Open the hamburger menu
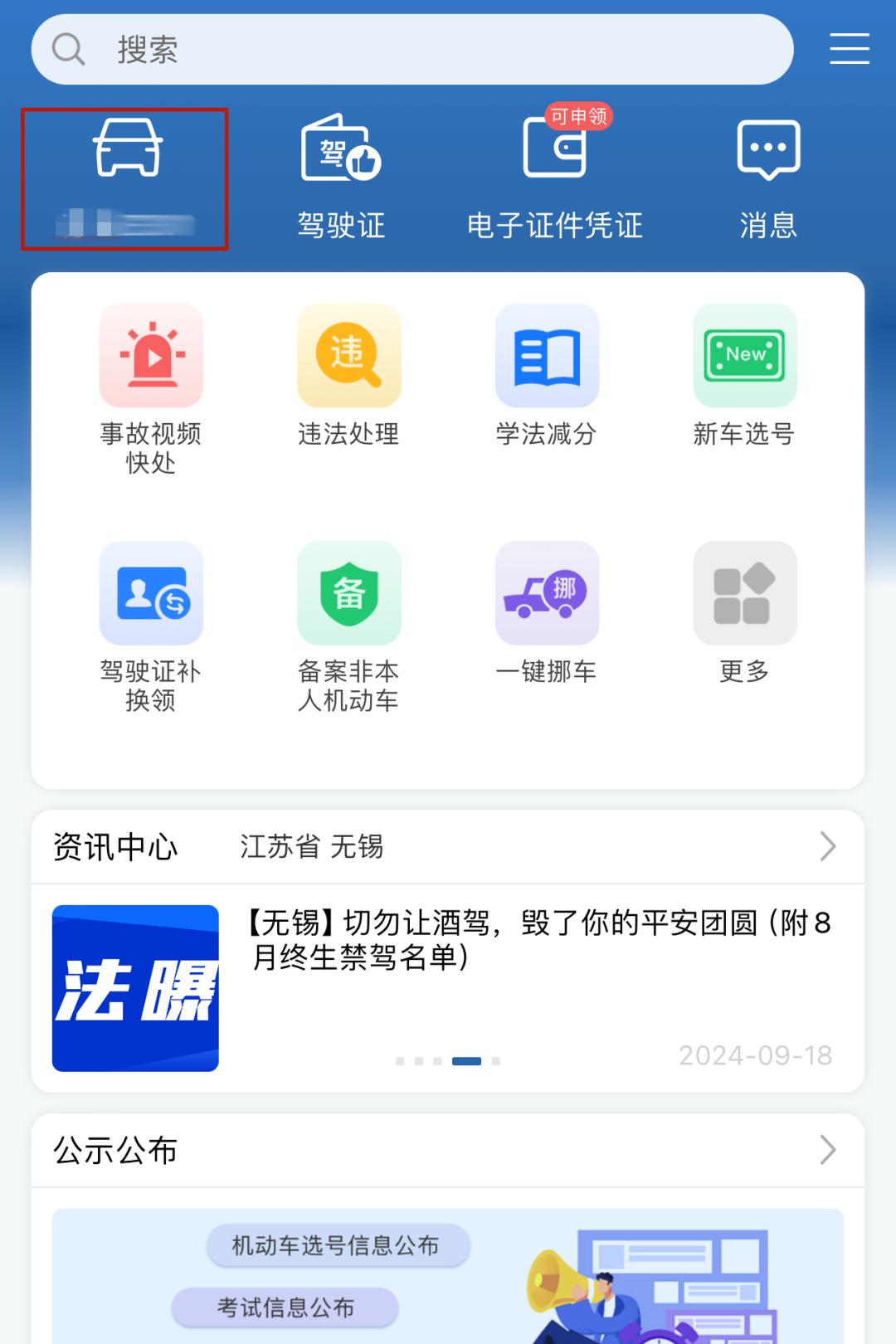Screen dimensions: 896x1344 tap(850, 49)
